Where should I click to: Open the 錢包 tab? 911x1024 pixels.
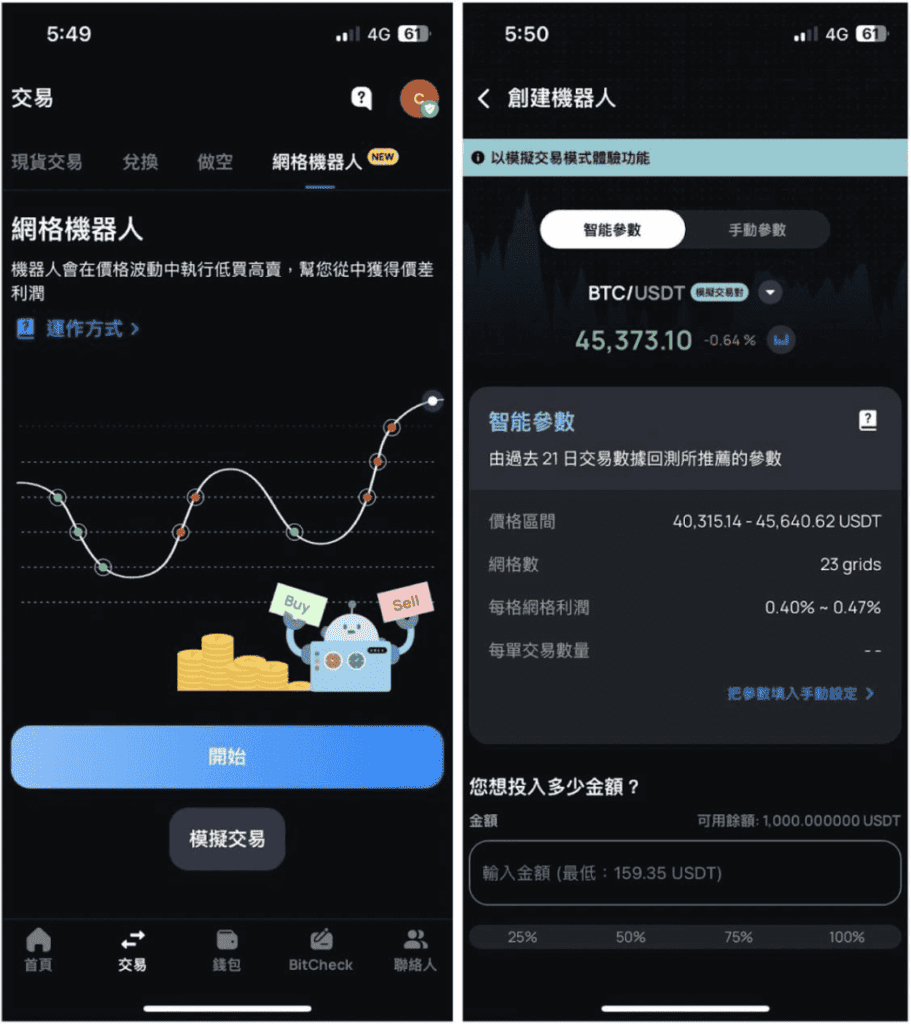tap(227, 950)
